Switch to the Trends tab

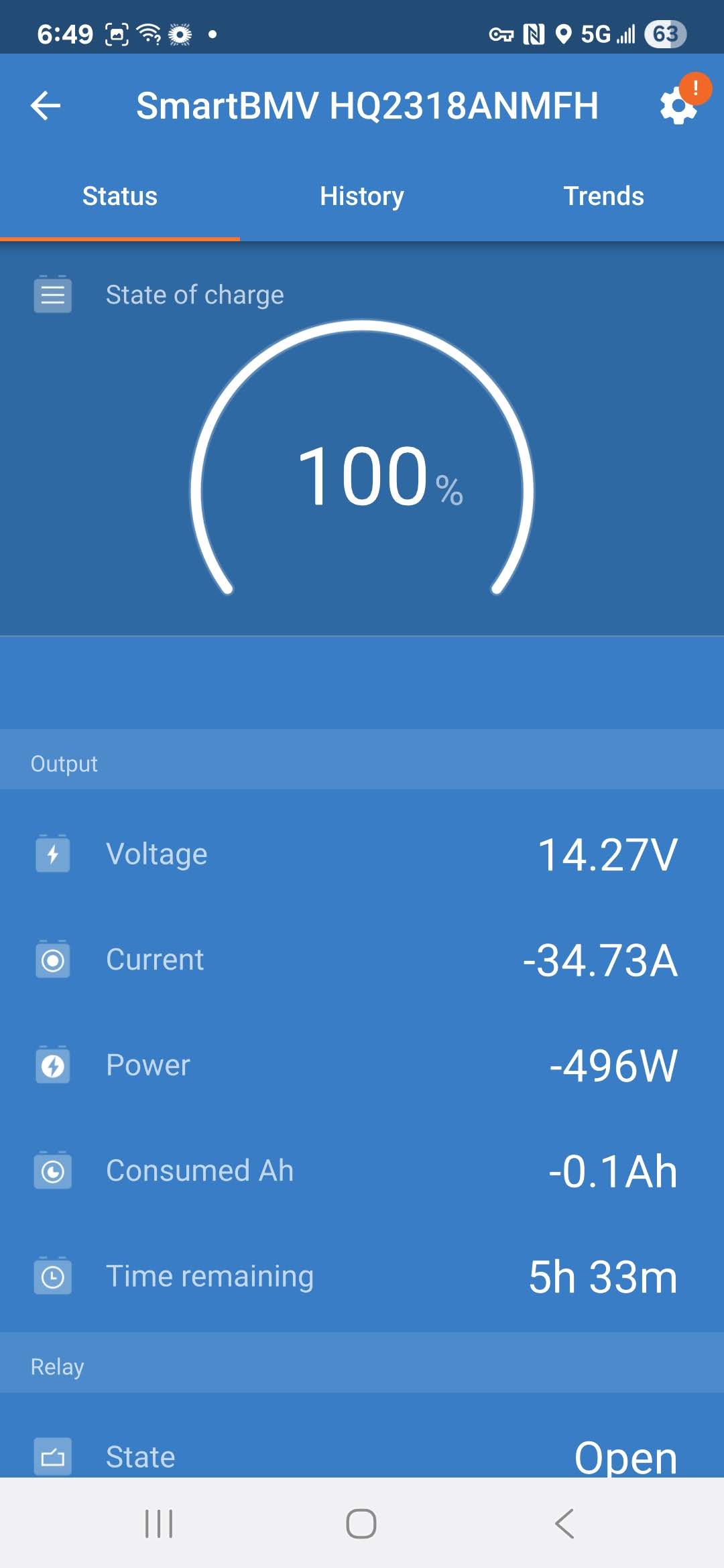[x=603, y=196]
